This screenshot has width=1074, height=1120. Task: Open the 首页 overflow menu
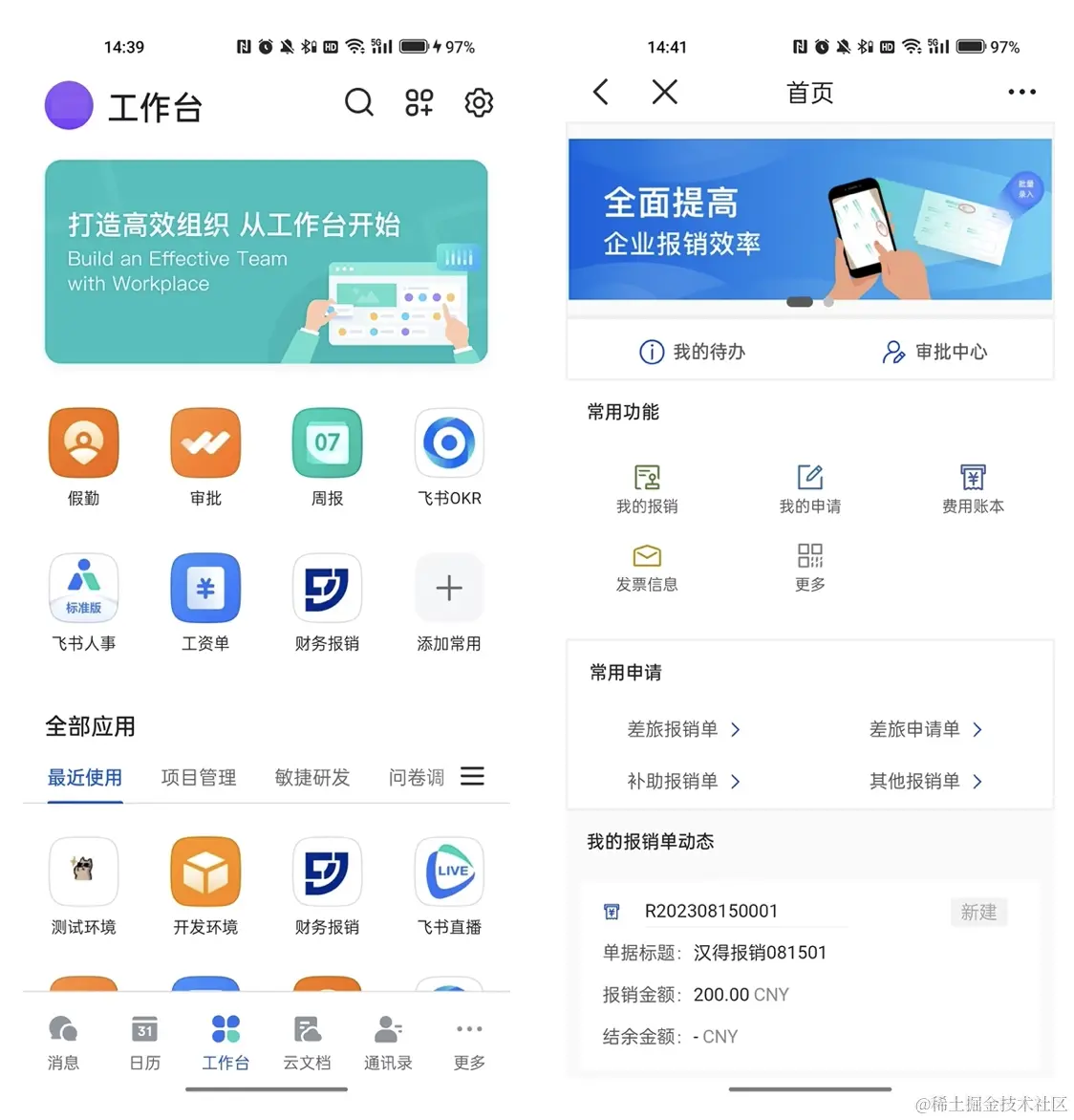1021,92
